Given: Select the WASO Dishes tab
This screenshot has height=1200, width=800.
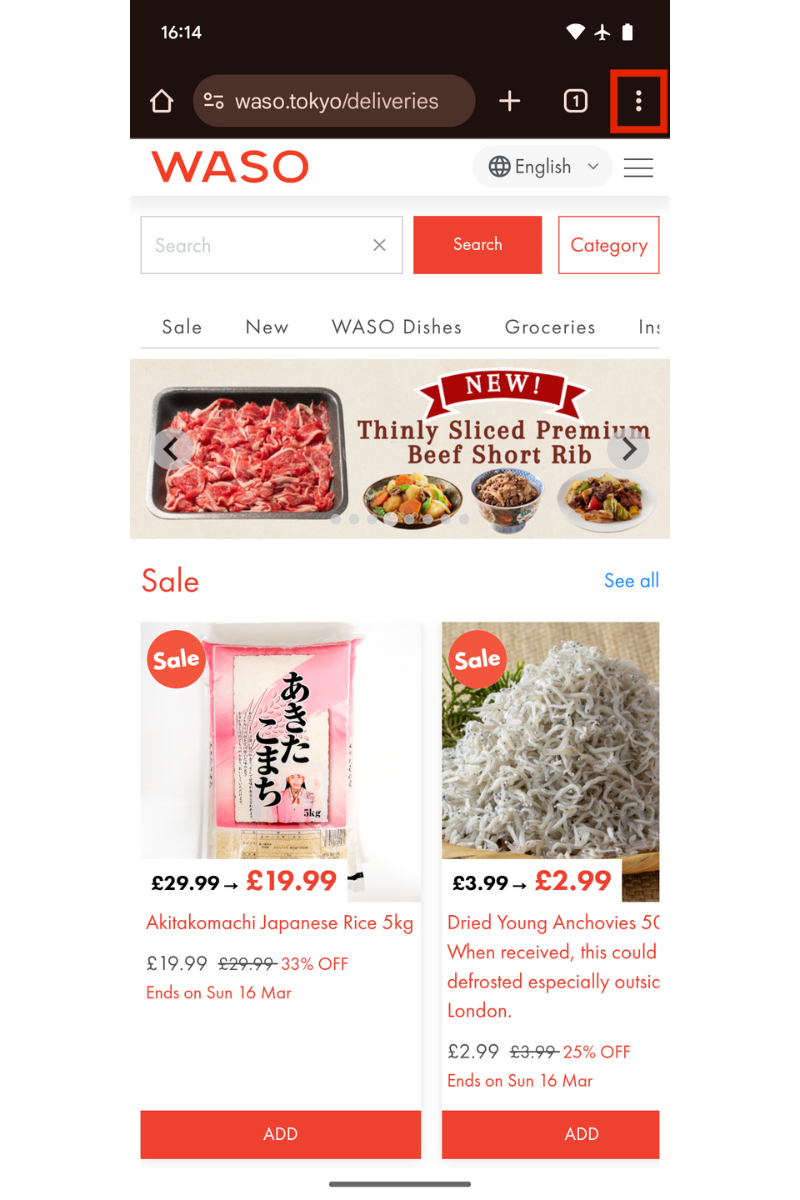Looking at the screenshot, I should (x=397, y=327).
